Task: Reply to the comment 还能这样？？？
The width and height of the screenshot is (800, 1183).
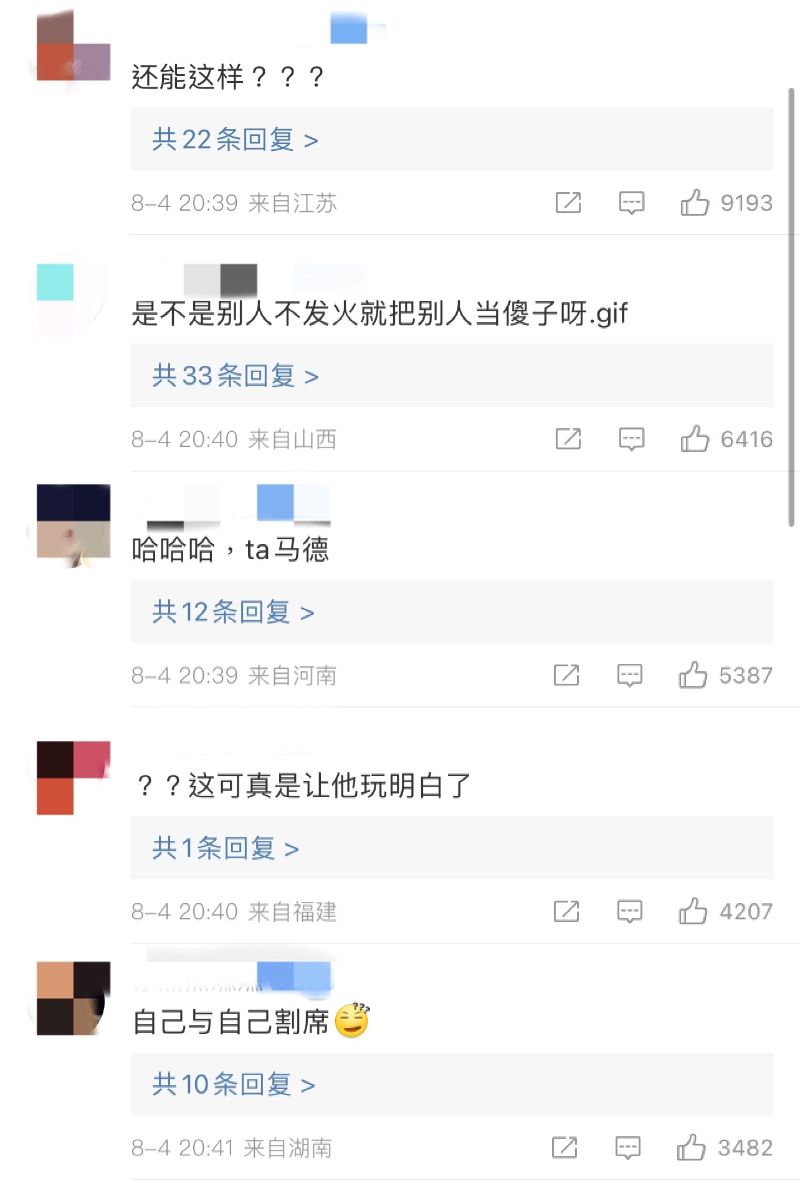Action: [x=631, y=203]
